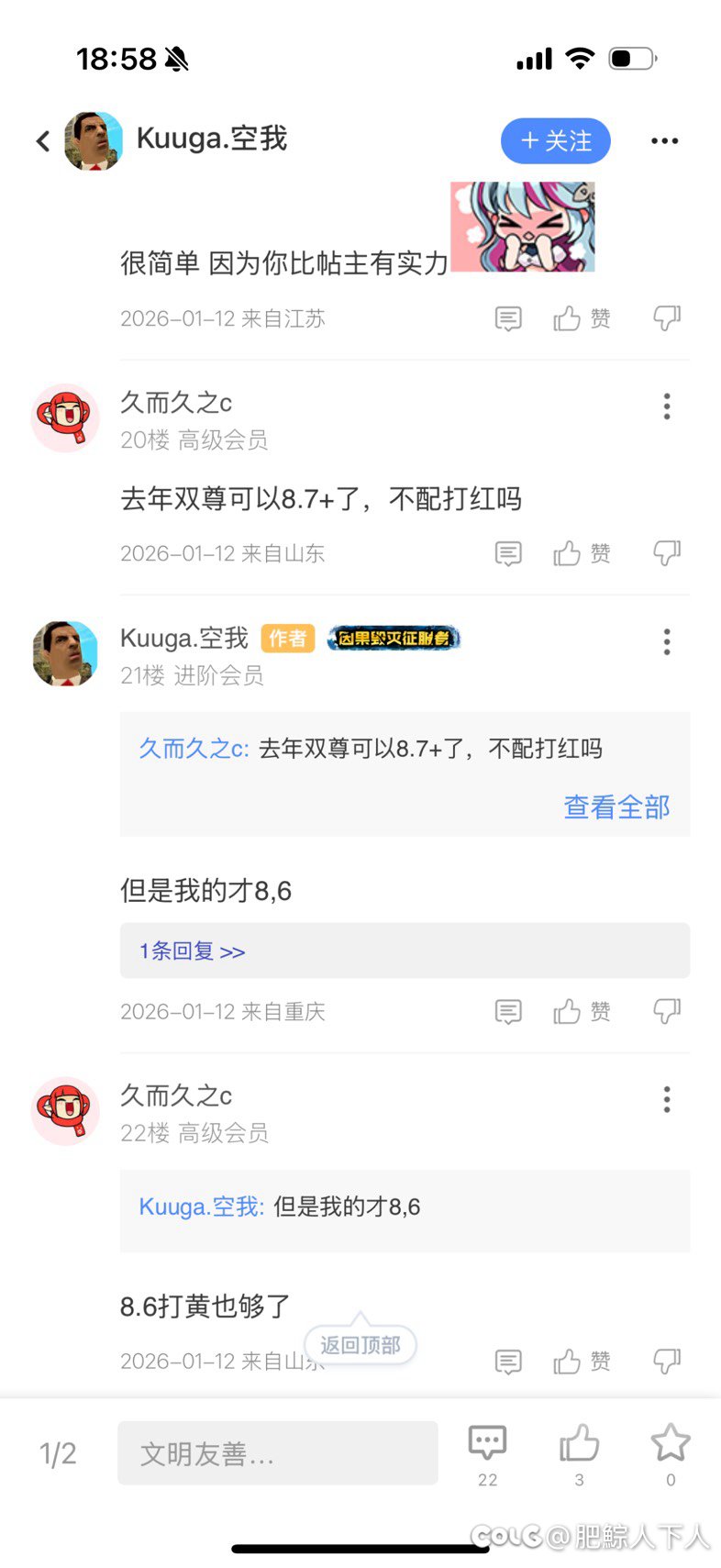Like the post via the bottom thumbs-up

click(579, 1445)
